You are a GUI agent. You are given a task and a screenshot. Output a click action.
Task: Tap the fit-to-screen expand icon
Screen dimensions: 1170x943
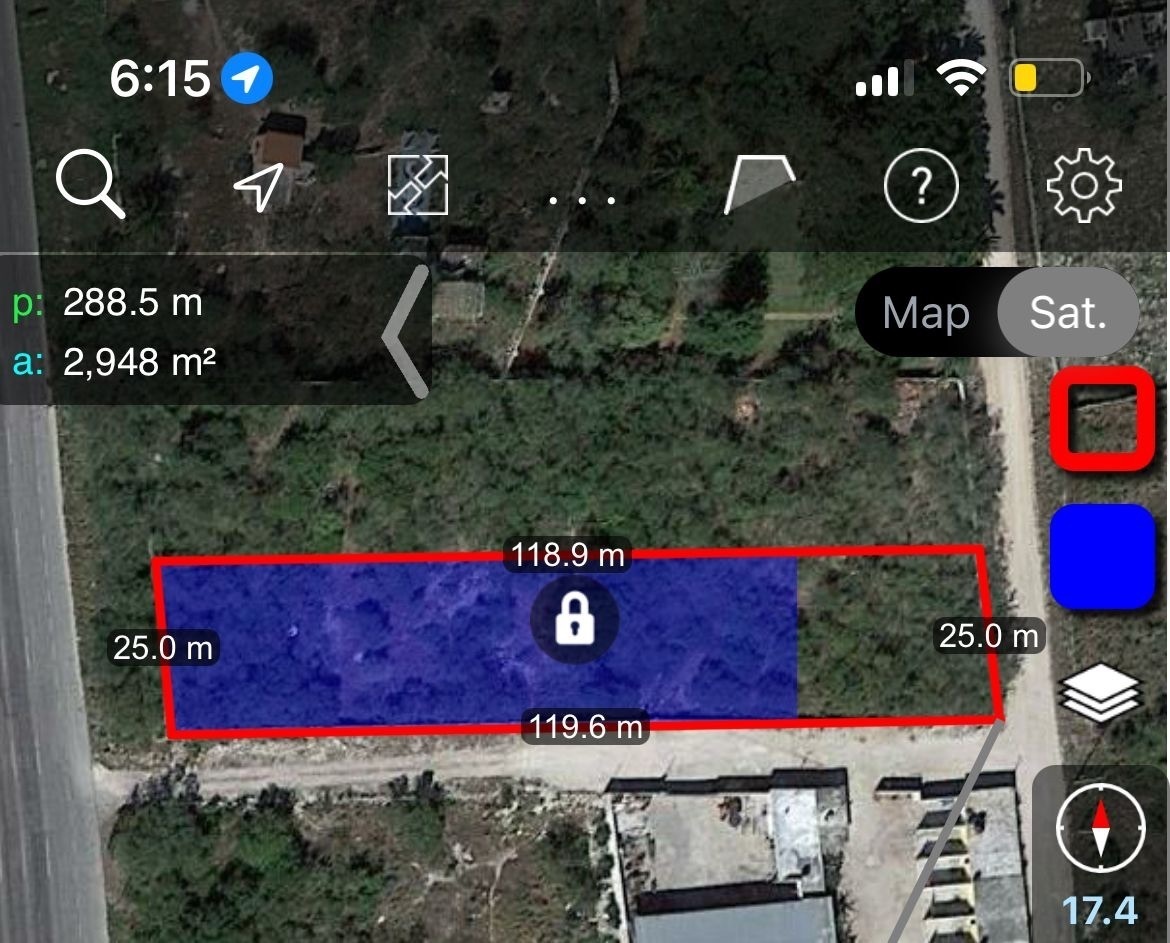coord(417,185)
